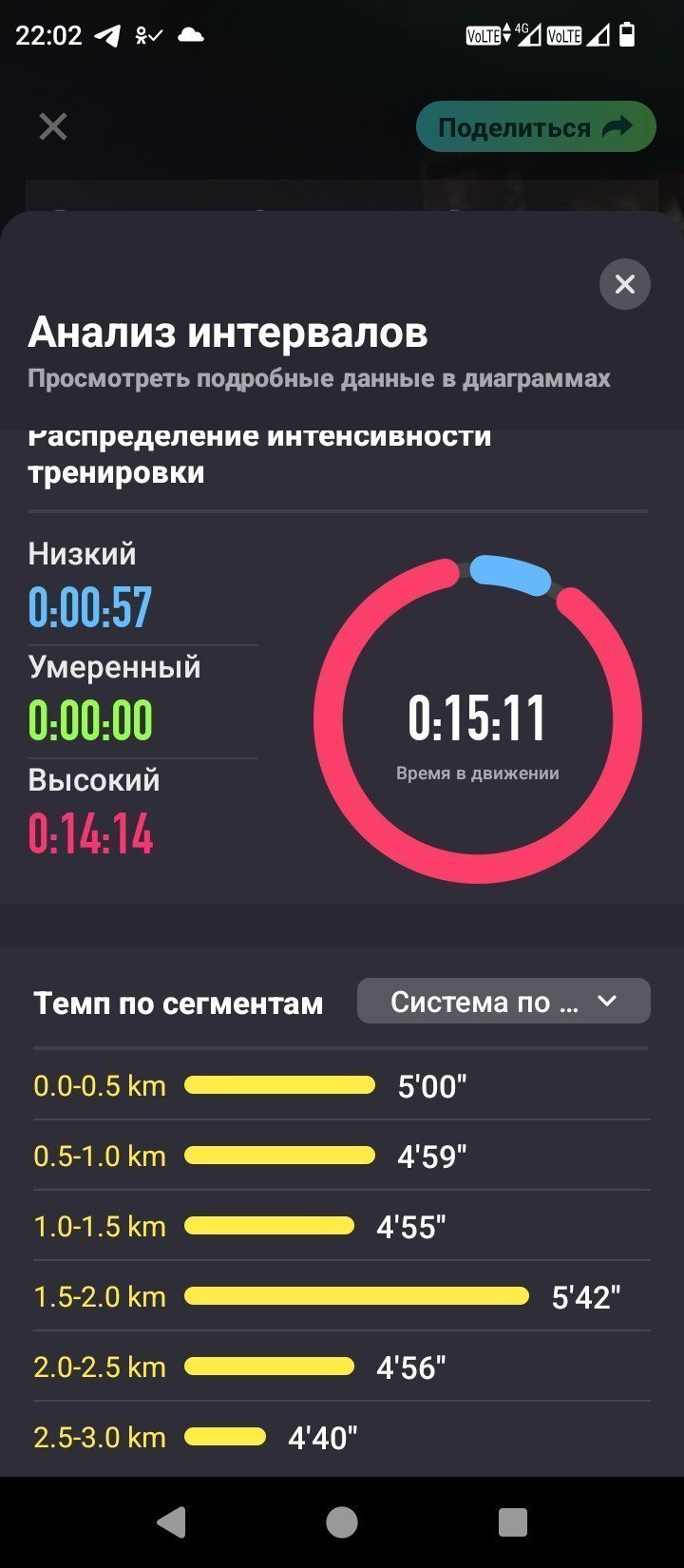The height and width of the screenshot is (1568, 684).
Task: Close the workout screen with top-left X
Action: click(53, 126)
